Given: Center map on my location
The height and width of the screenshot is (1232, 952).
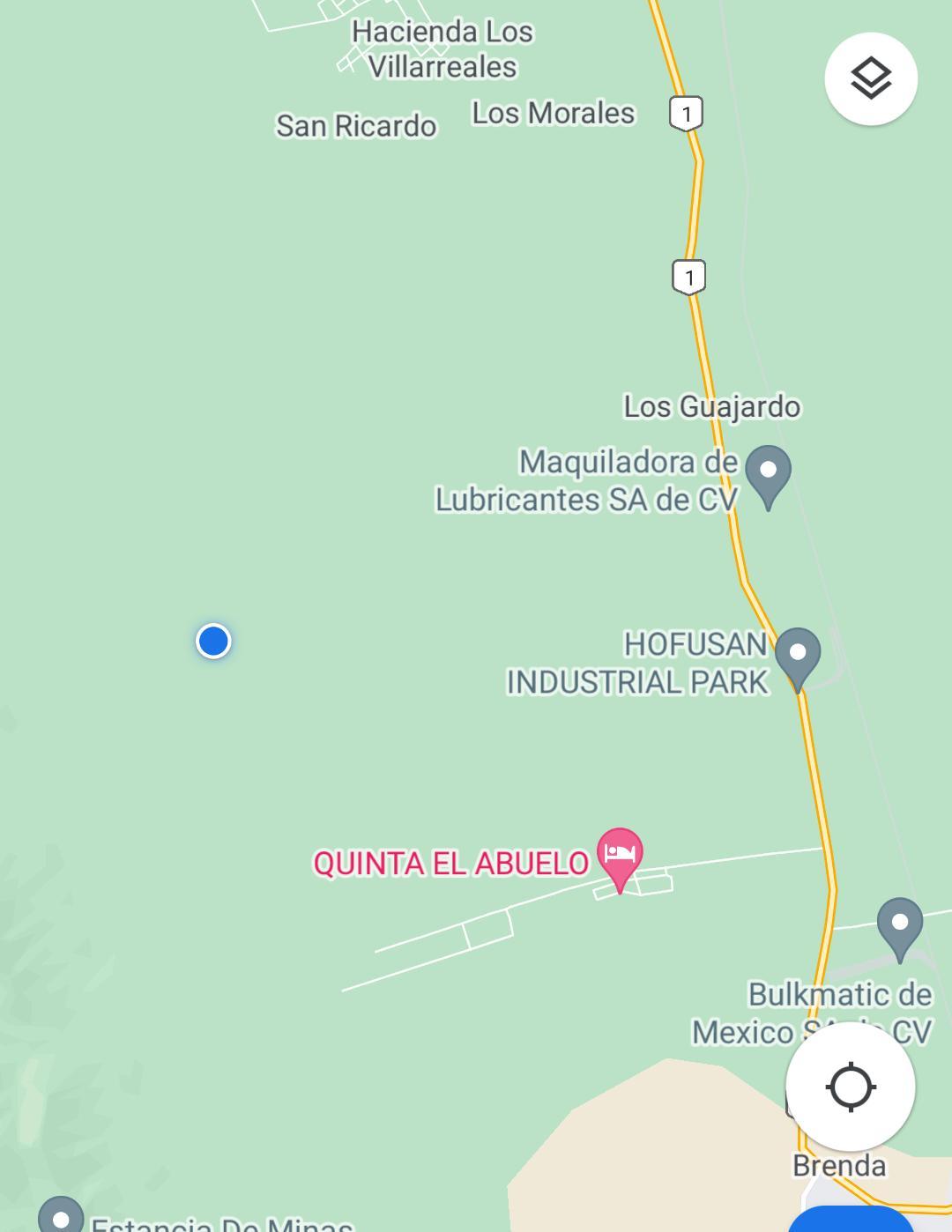Looking at the screenshot, I should (850, 1087).
